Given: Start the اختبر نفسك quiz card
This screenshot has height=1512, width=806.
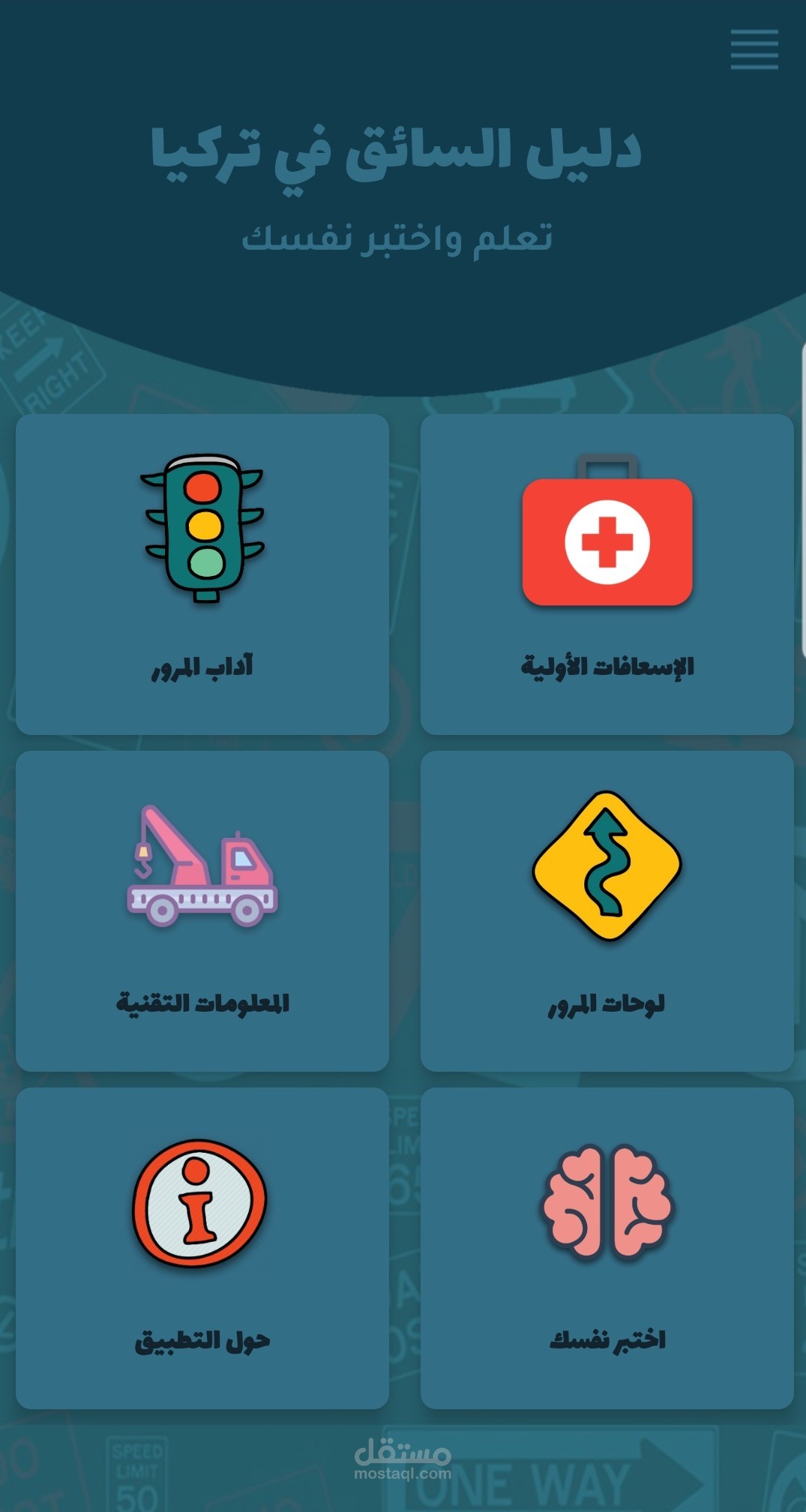Looking at the screenshot, I should [x=607, y=1248].
